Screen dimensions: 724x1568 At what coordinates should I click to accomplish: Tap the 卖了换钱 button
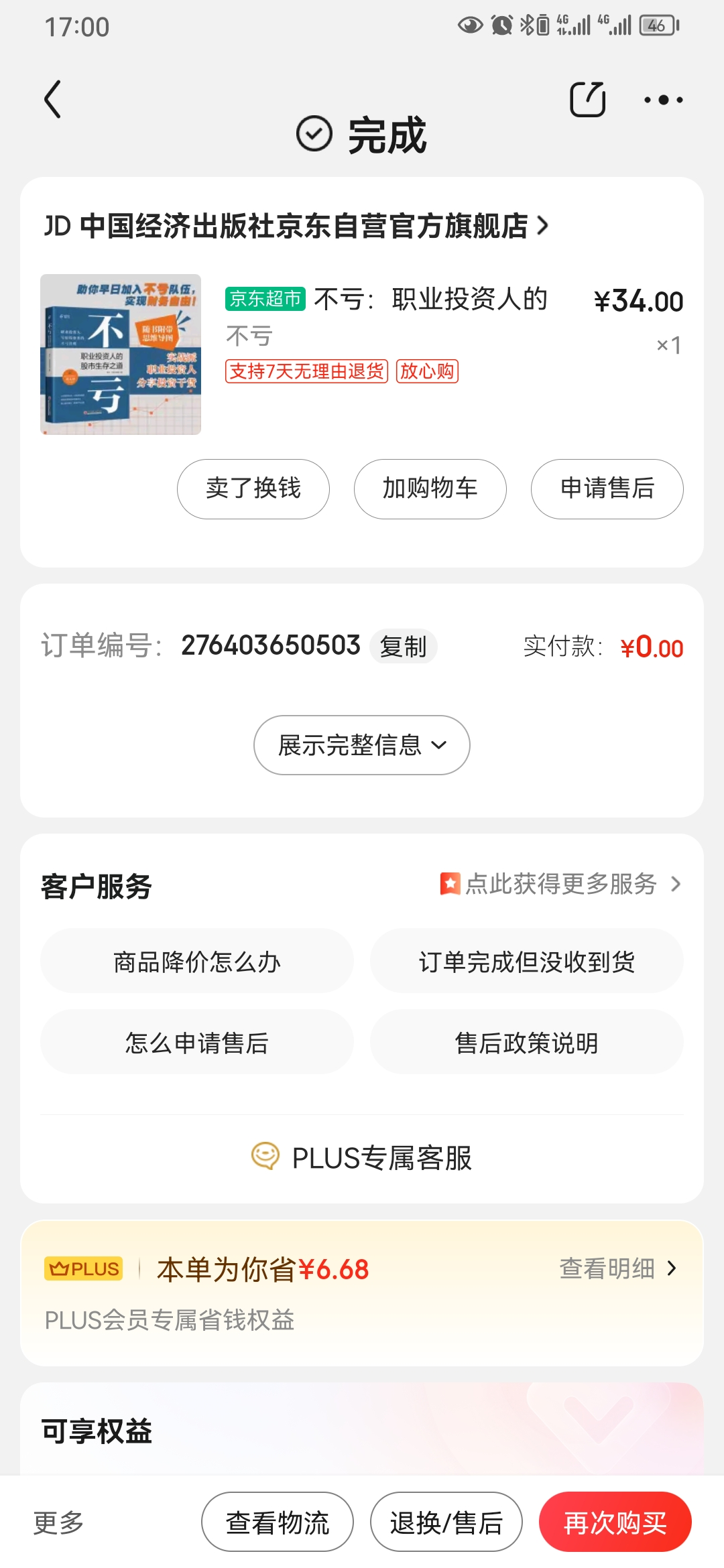coord(253,488)
